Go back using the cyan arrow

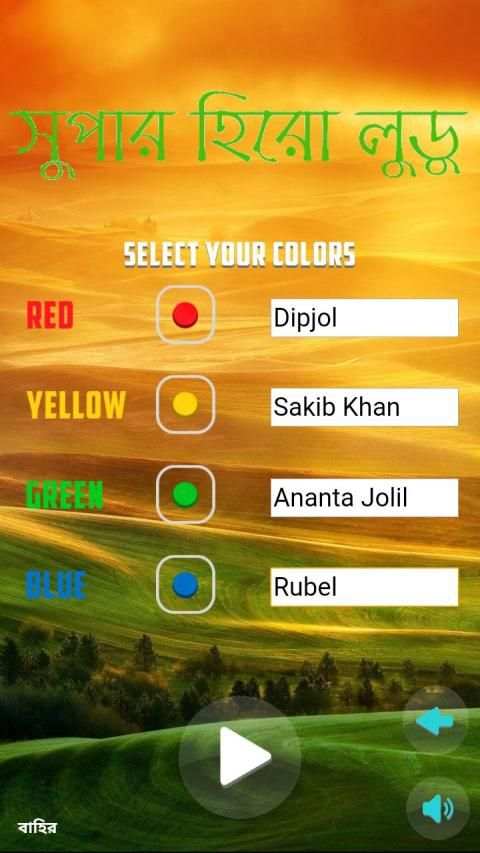pos(435,721)
